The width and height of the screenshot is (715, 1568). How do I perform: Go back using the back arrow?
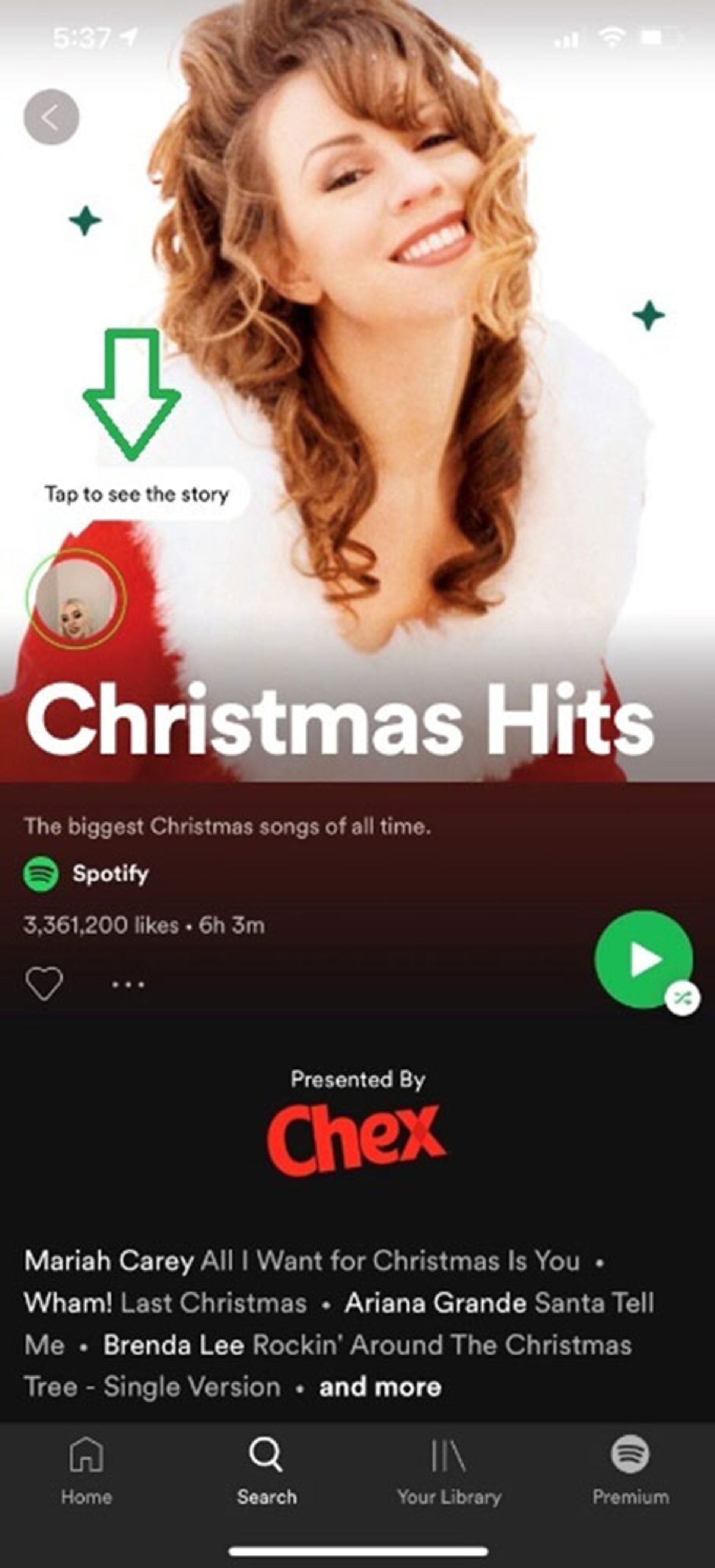[51, 117]
